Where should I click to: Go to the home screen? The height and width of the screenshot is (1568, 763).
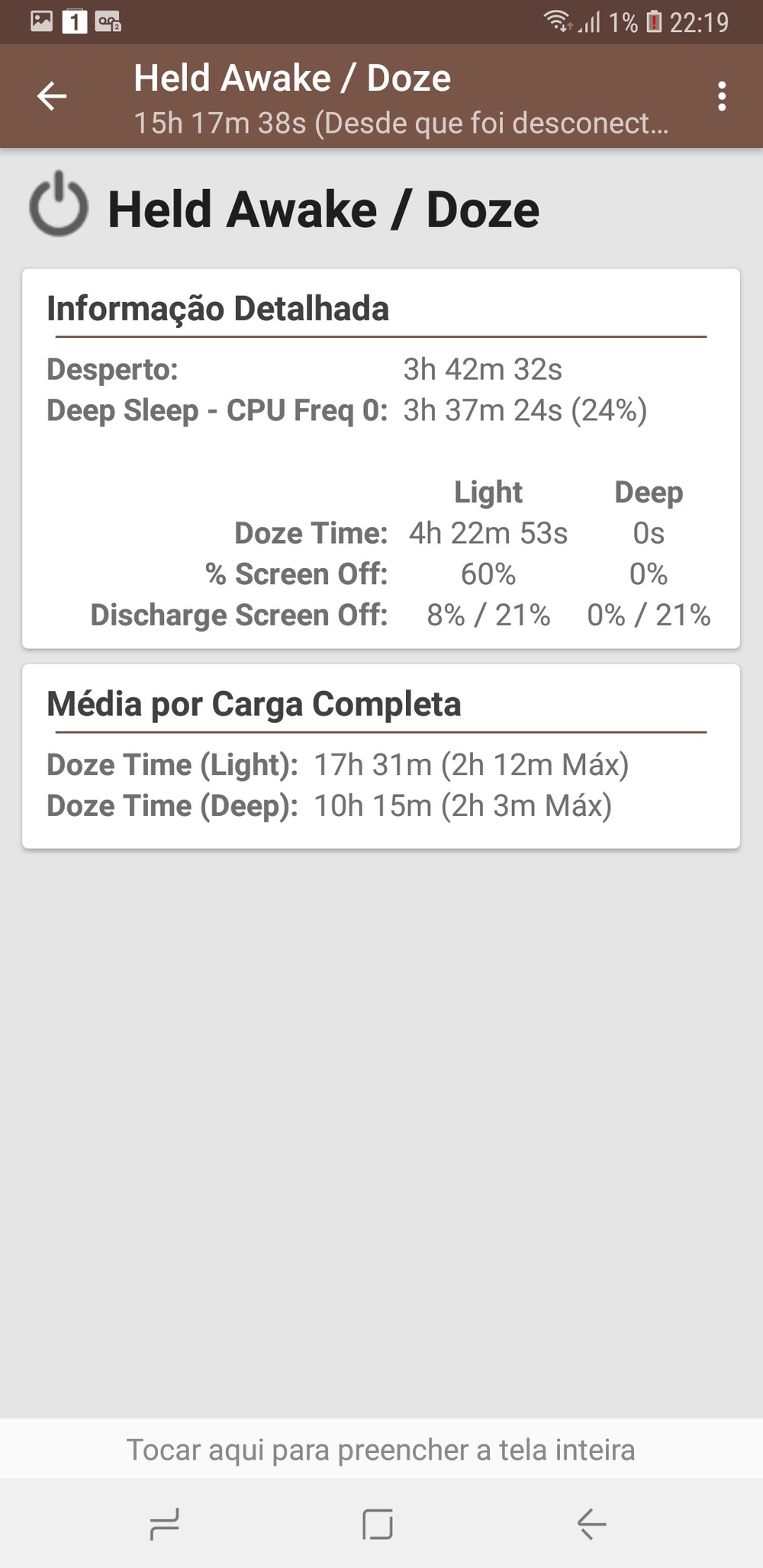[378, 1525]
